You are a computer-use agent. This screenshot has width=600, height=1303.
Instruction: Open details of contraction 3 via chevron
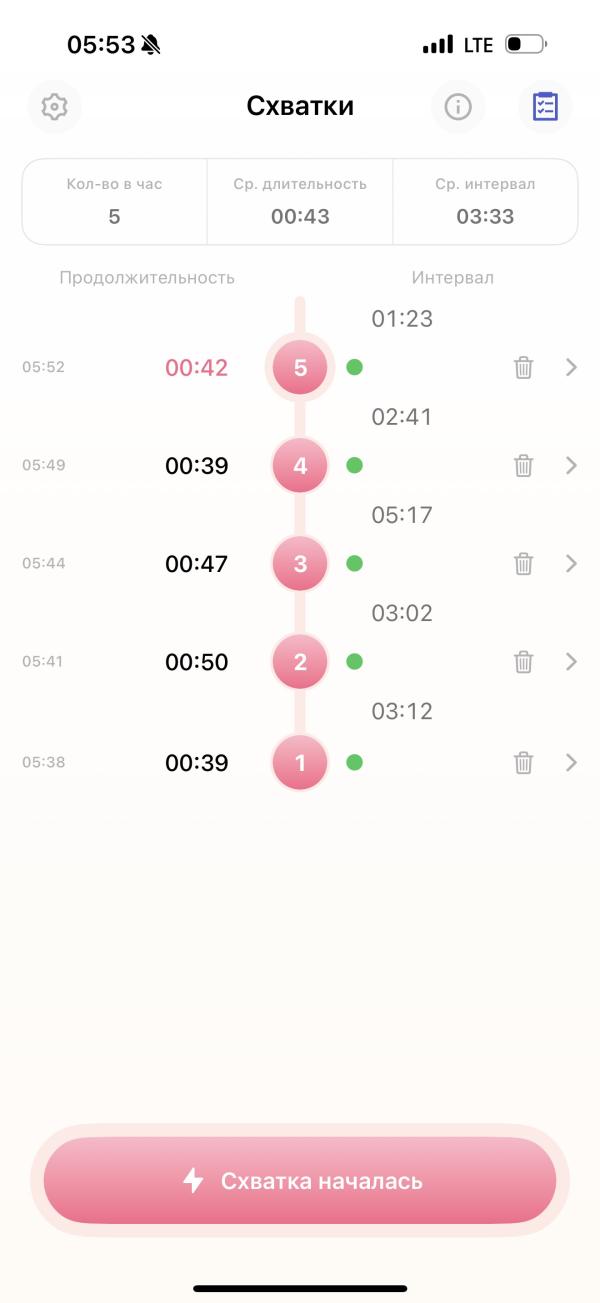pos(571,563)
